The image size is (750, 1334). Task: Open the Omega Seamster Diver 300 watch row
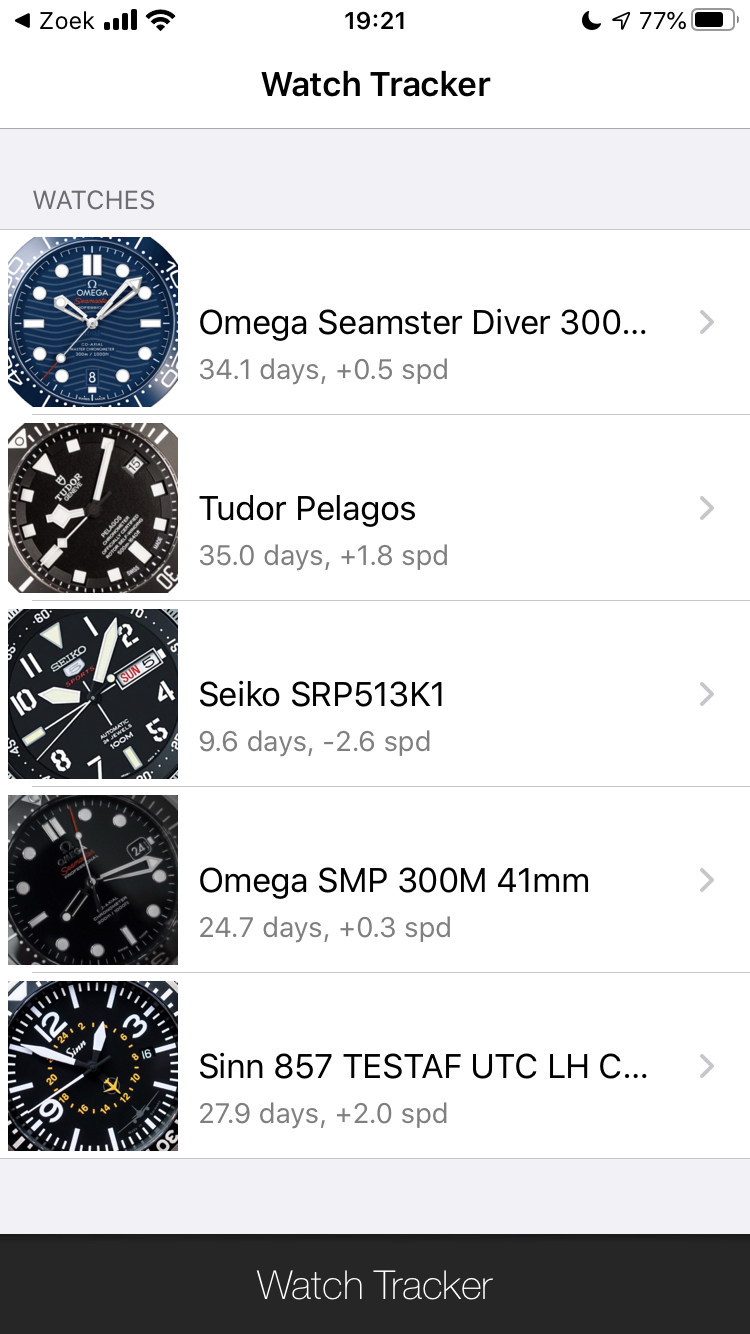click(x=375, y=322)
